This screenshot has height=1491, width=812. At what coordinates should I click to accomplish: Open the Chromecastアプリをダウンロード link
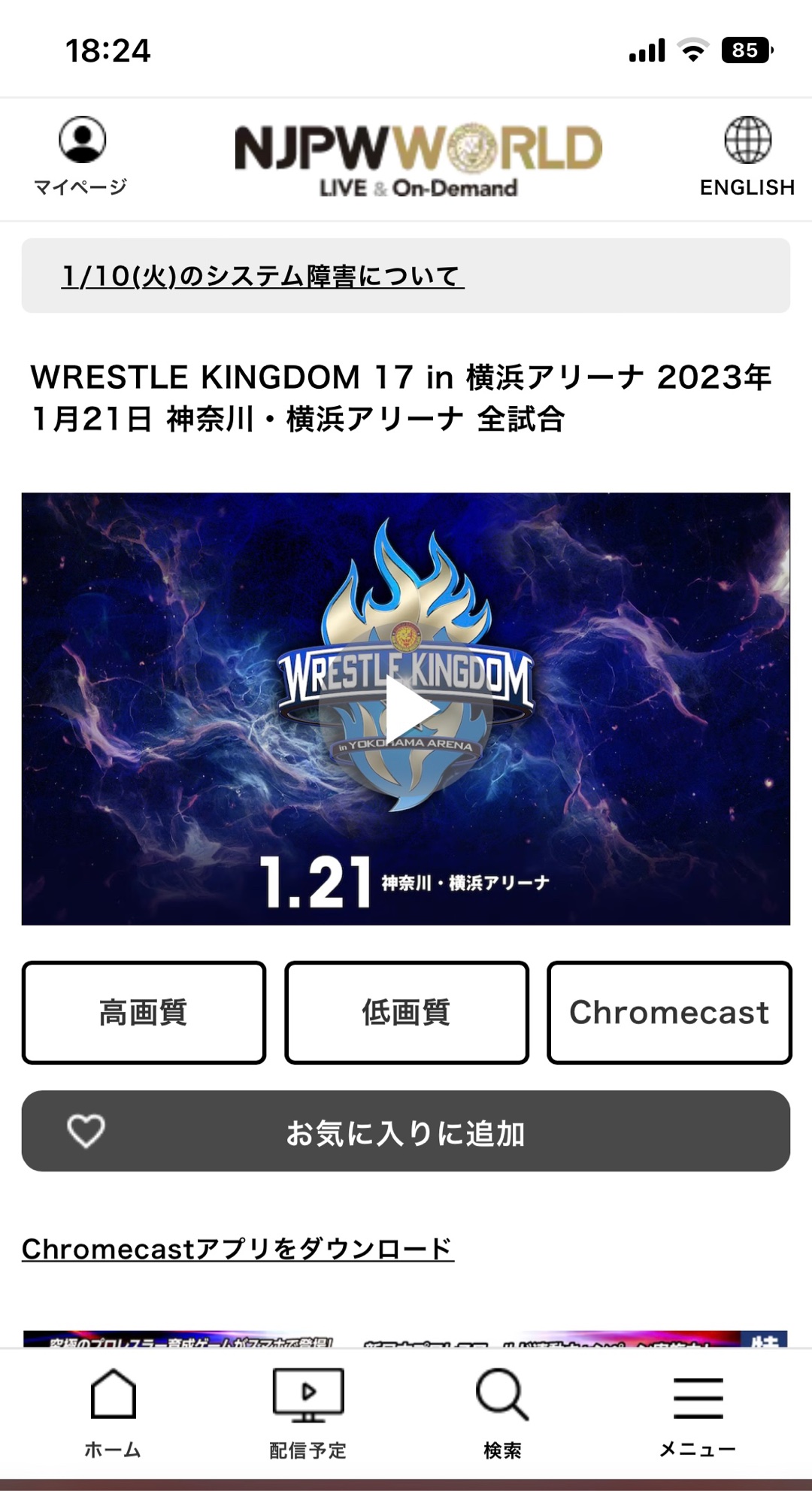[x=238, y=1249]
